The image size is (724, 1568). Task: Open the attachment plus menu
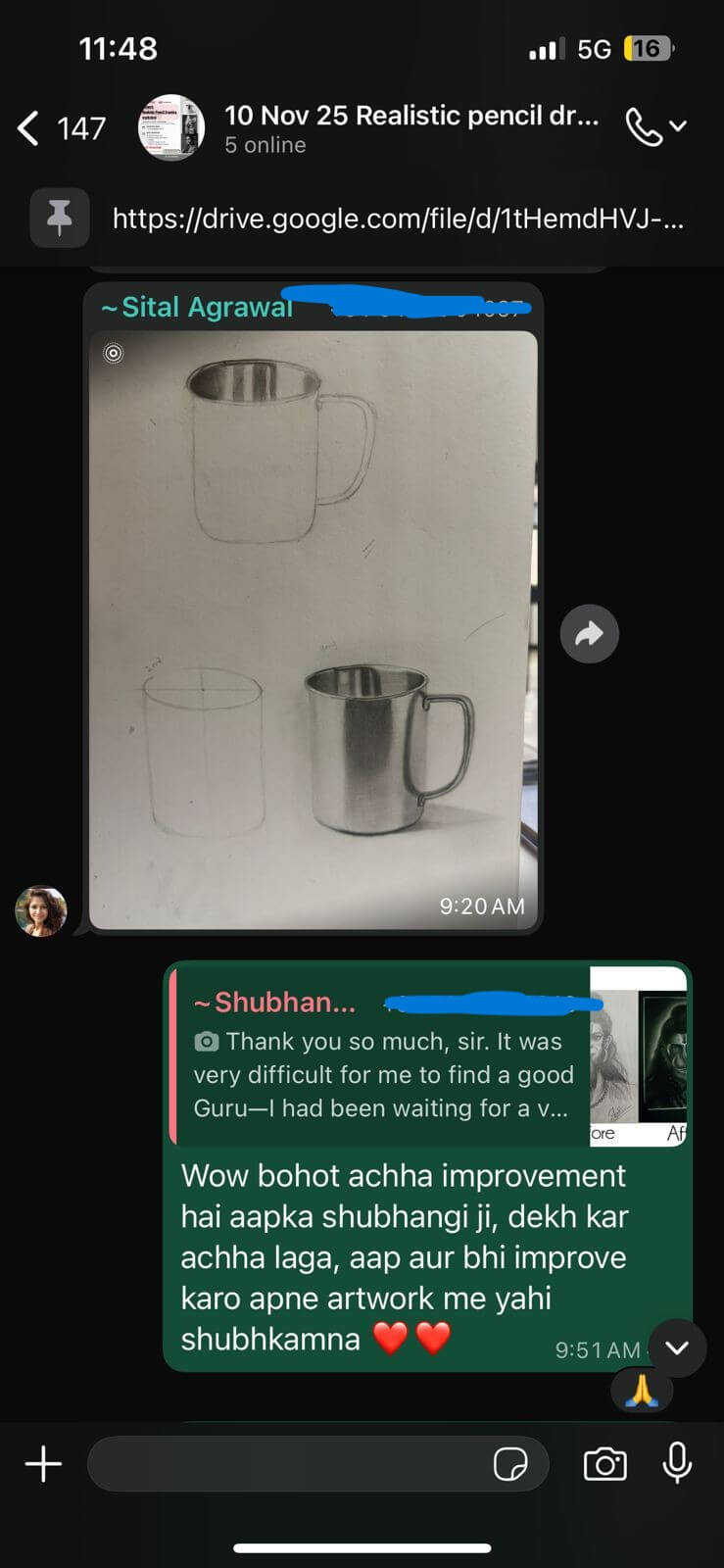[43, 1464]
